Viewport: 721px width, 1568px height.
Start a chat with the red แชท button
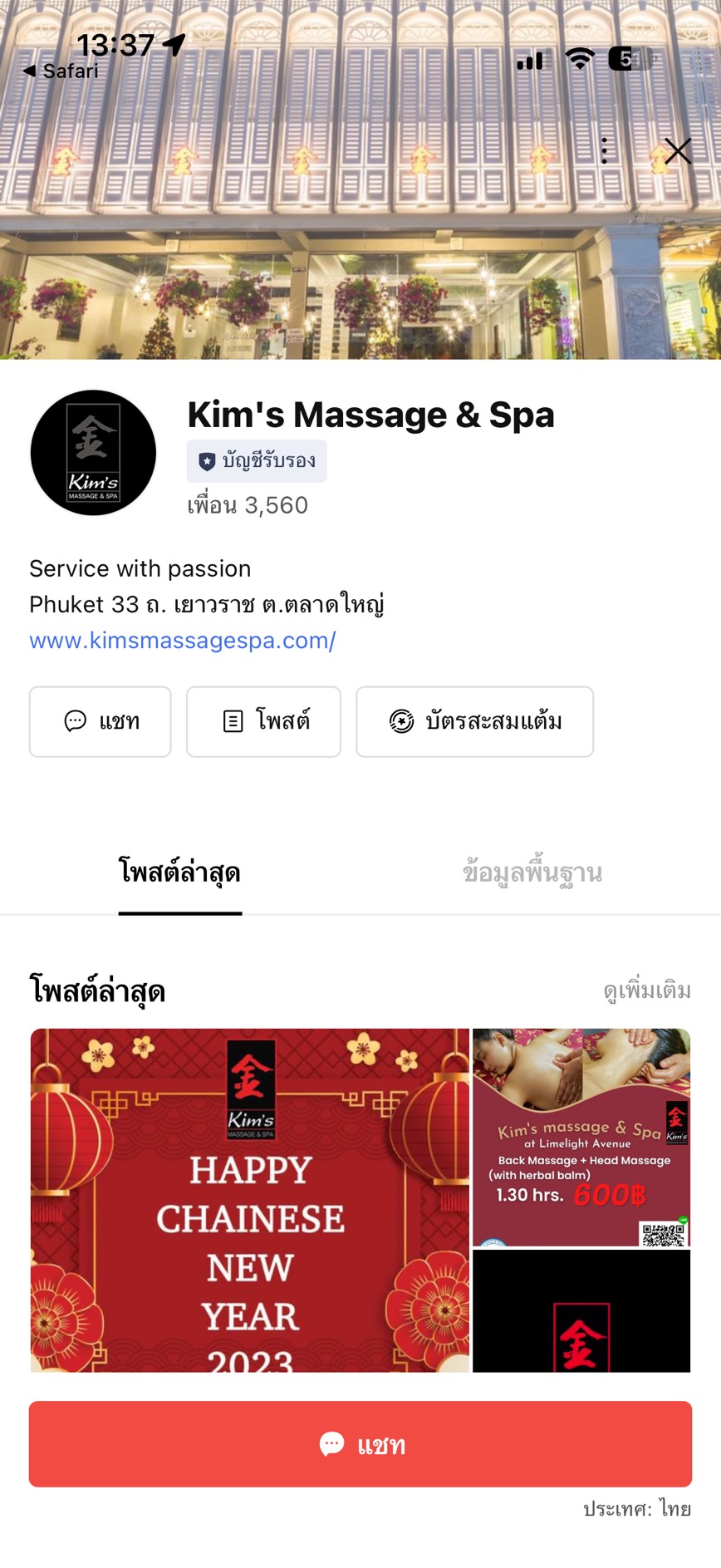tap(360, 1444)
